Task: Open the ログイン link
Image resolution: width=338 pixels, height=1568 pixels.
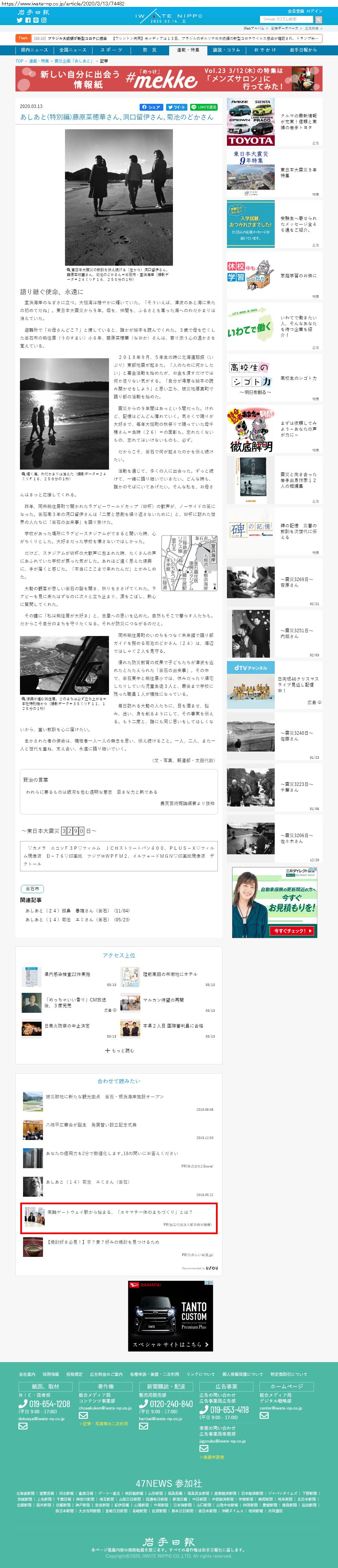Action: click(314, 11)
